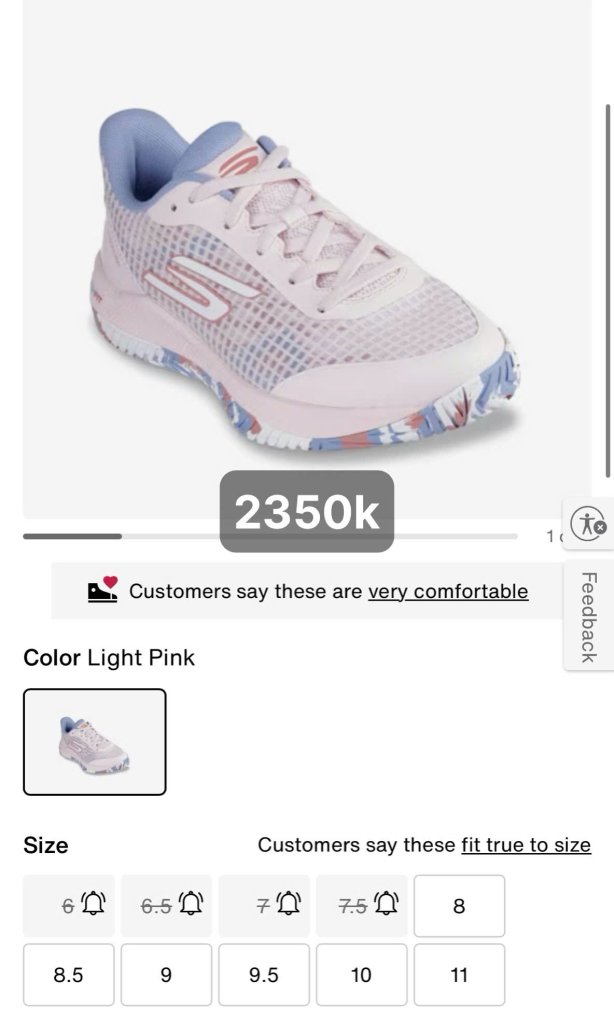This screenshot has height=1024, width=614.
Task: Open the accessibility options icon
Action: coord(588,523)
